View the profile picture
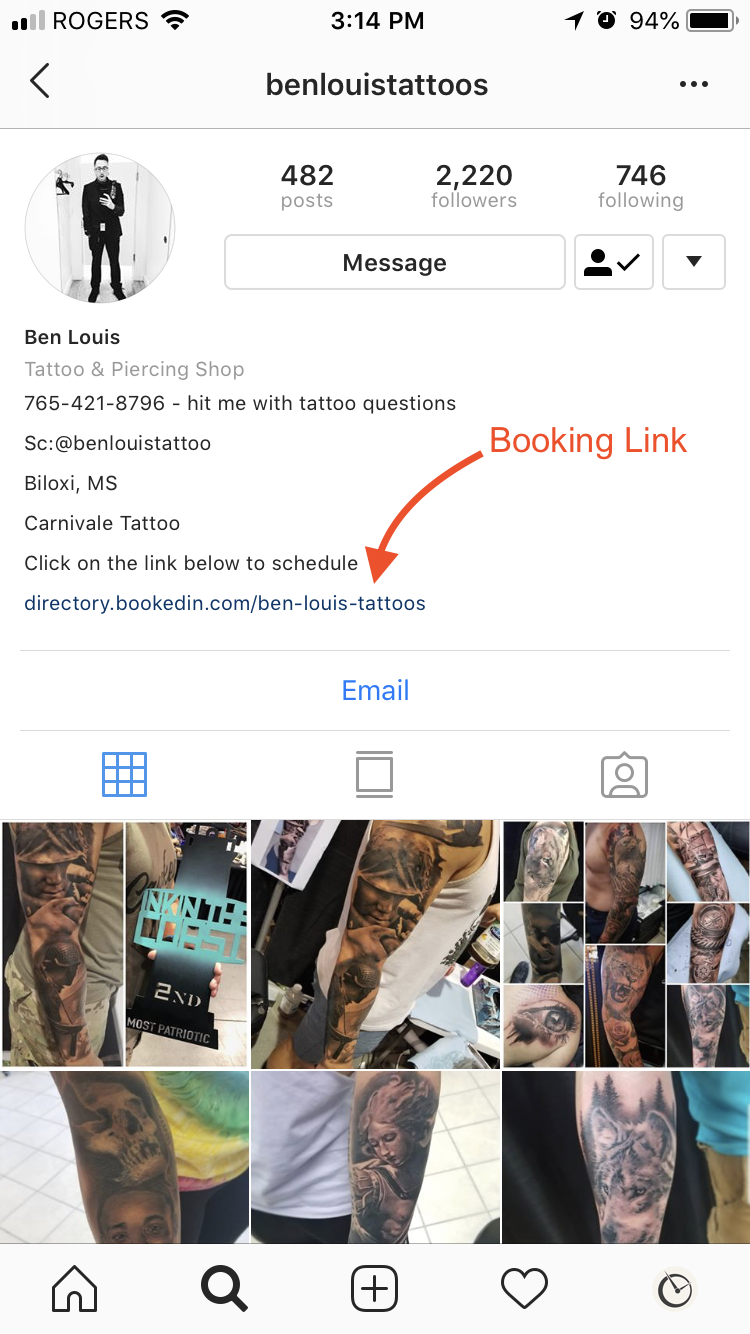The width and height of the screenshot is (750, 1334). click(100, 228)
